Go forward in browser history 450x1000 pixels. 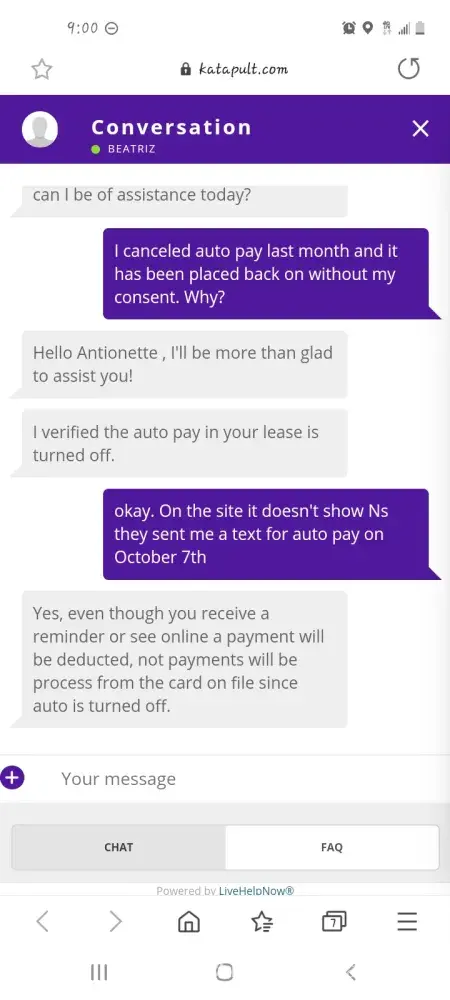click(x=115, y=921)
